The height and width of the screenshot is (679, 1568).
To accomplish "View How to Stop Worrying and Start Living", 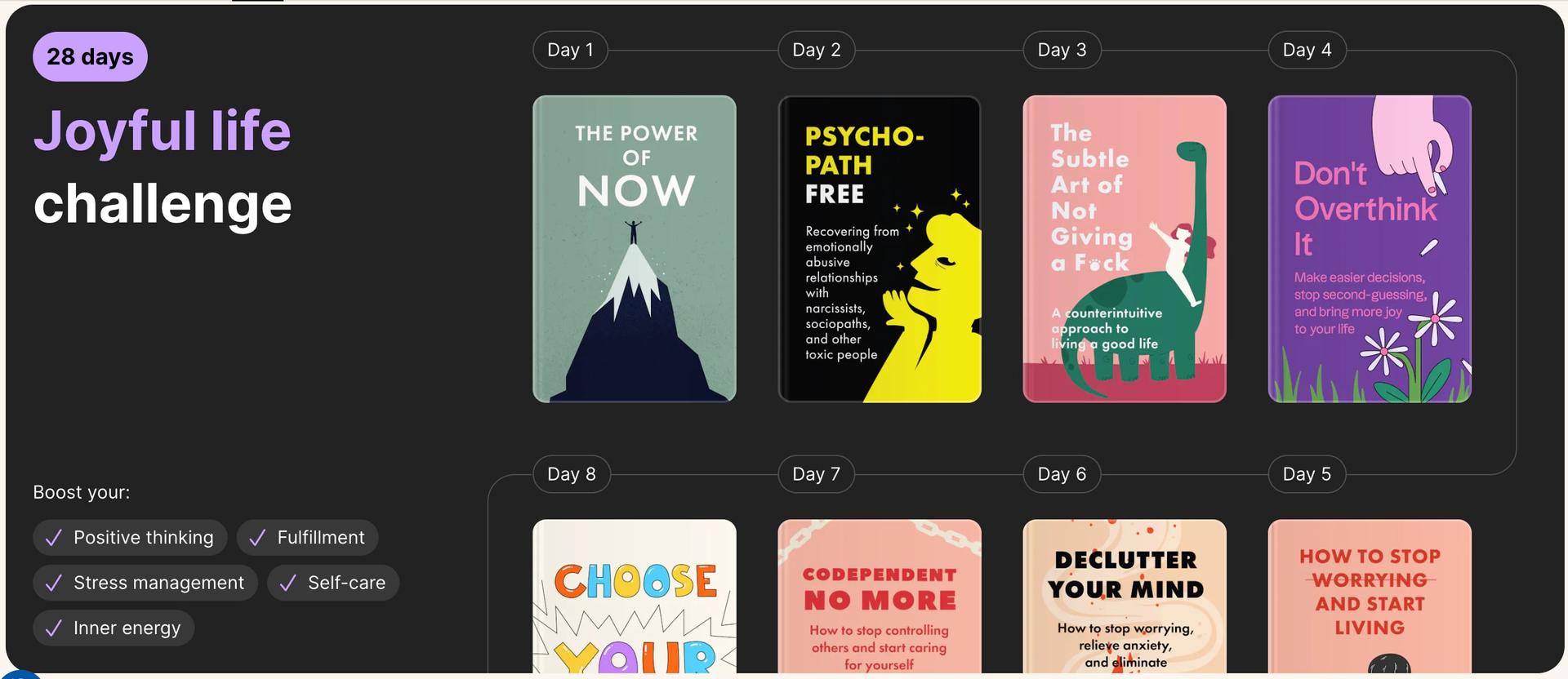I will [x=1370, y=596].
